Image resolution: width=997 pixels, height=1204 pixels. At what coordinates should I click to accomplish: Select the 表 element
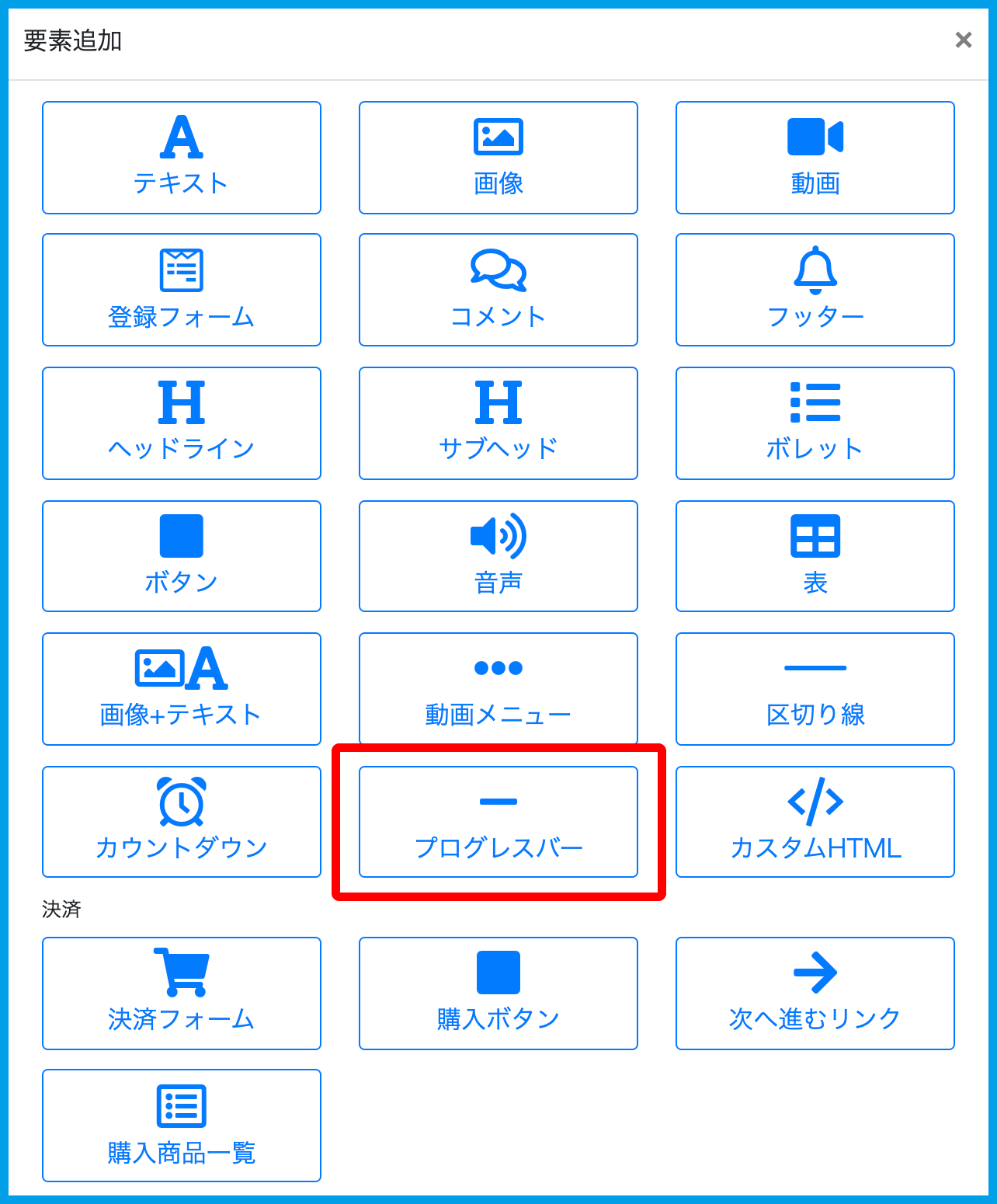point(815,556)
